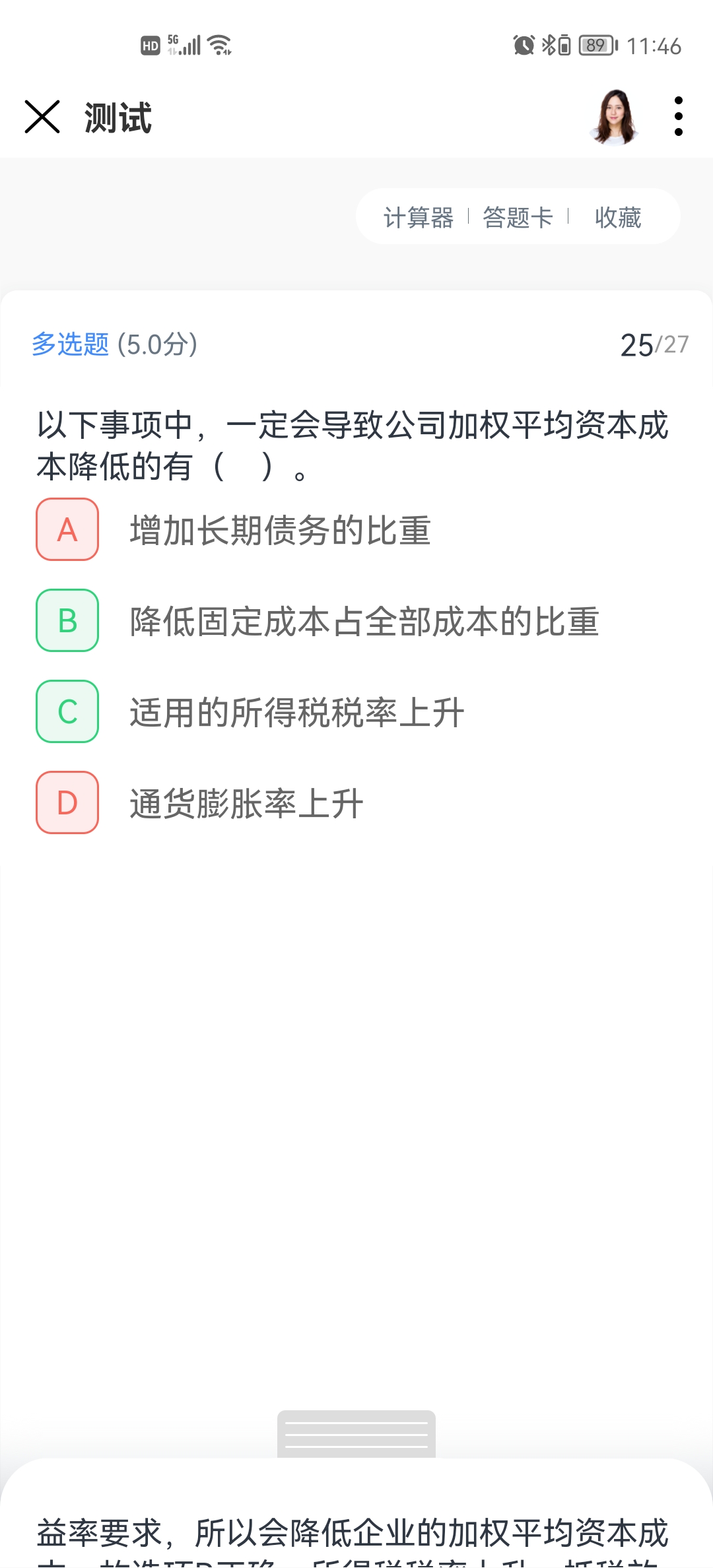Add question to 收藏 favorites
The image size is (713, 1568).
pyautogui.click(x=617, y=217)
